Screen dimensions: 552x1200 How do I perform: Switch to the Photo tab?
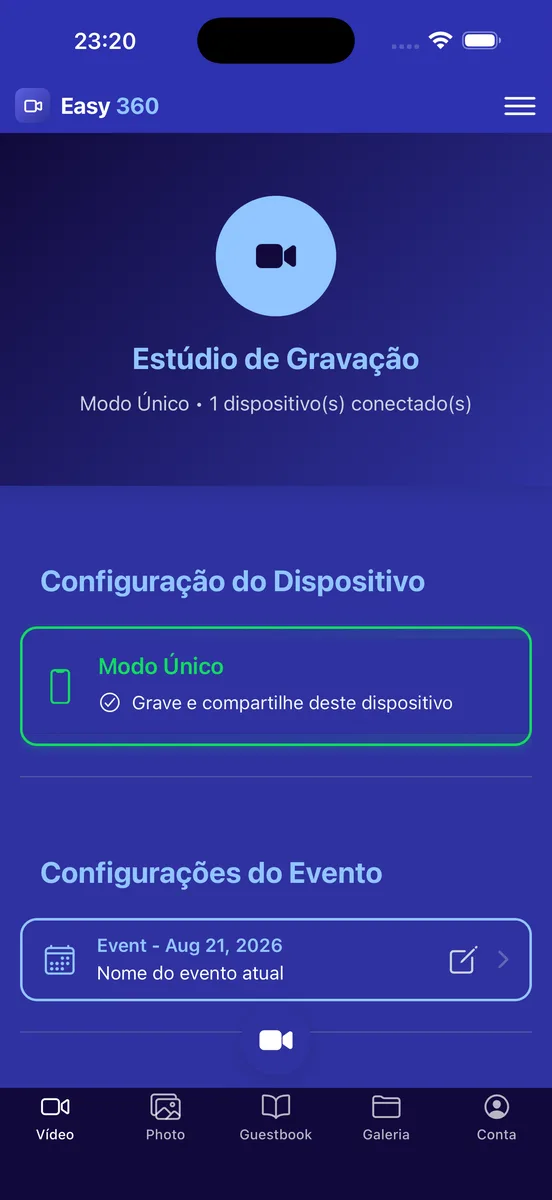tap(165, 1117)
